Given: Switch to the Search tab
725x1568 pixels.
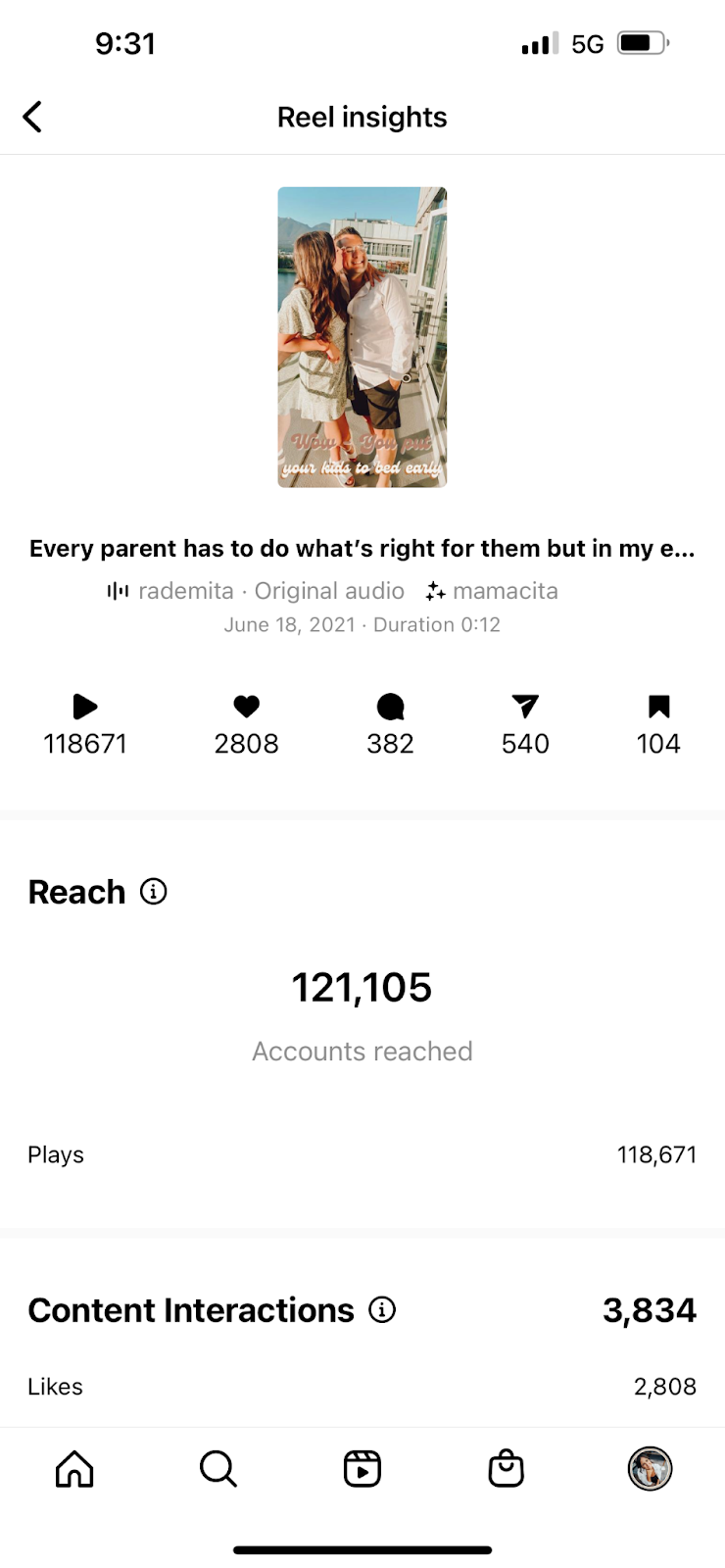Looking at the screenshot, I should click(218, 1469).
